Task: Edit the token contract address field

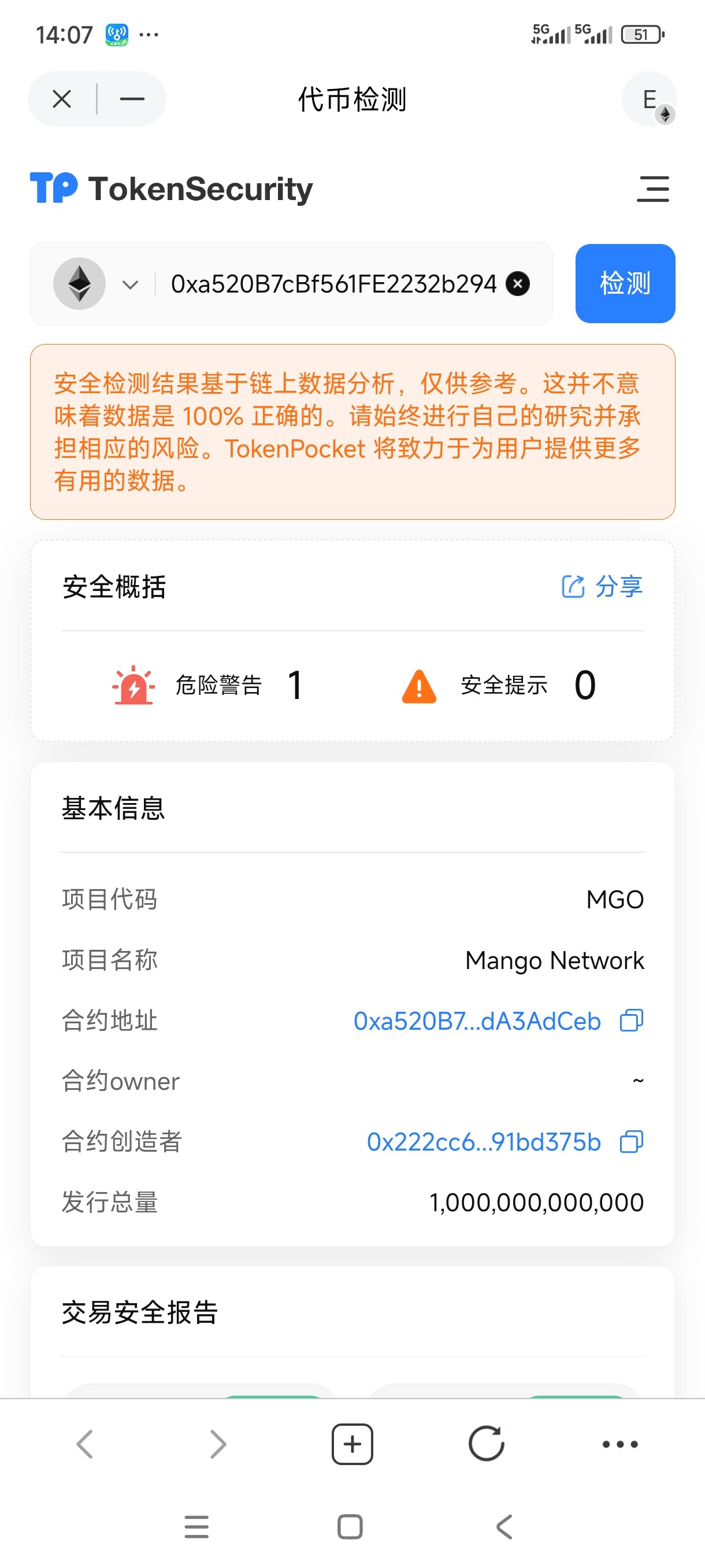Action: 333,284
